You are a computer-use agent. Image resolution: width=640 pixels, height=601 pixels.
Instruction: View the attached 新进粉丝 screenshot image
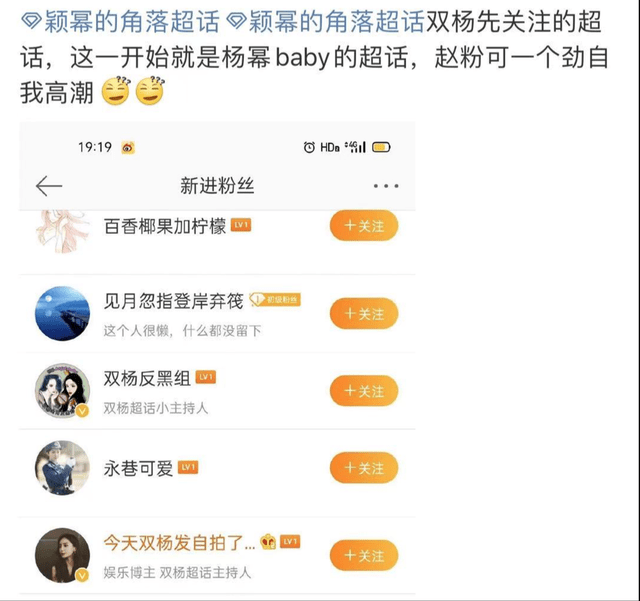218,360
